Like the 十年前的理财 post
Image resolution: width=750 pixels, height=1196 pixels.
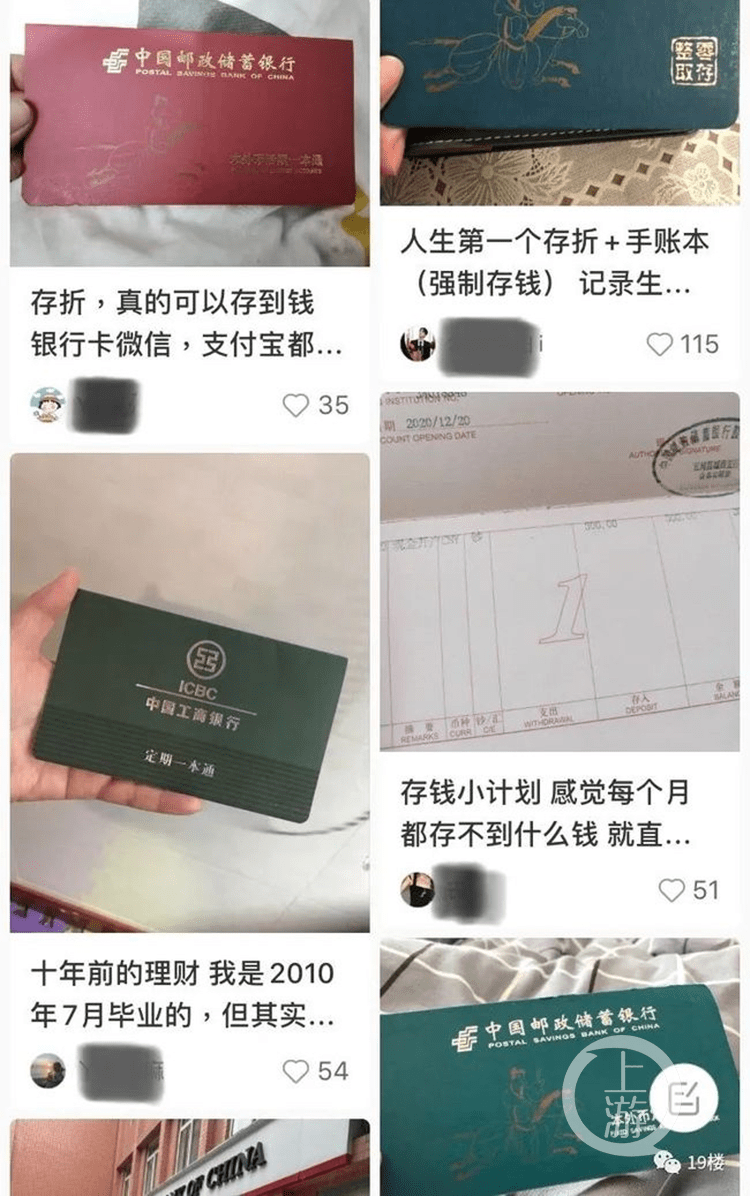296,1071
